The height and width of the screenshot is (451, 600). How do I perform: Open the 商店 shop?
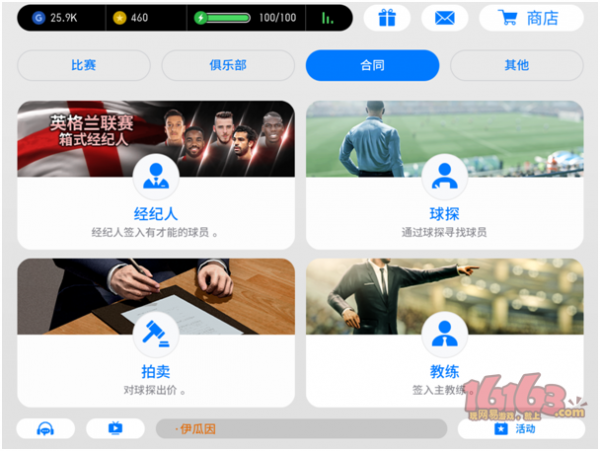click(531, 18)
